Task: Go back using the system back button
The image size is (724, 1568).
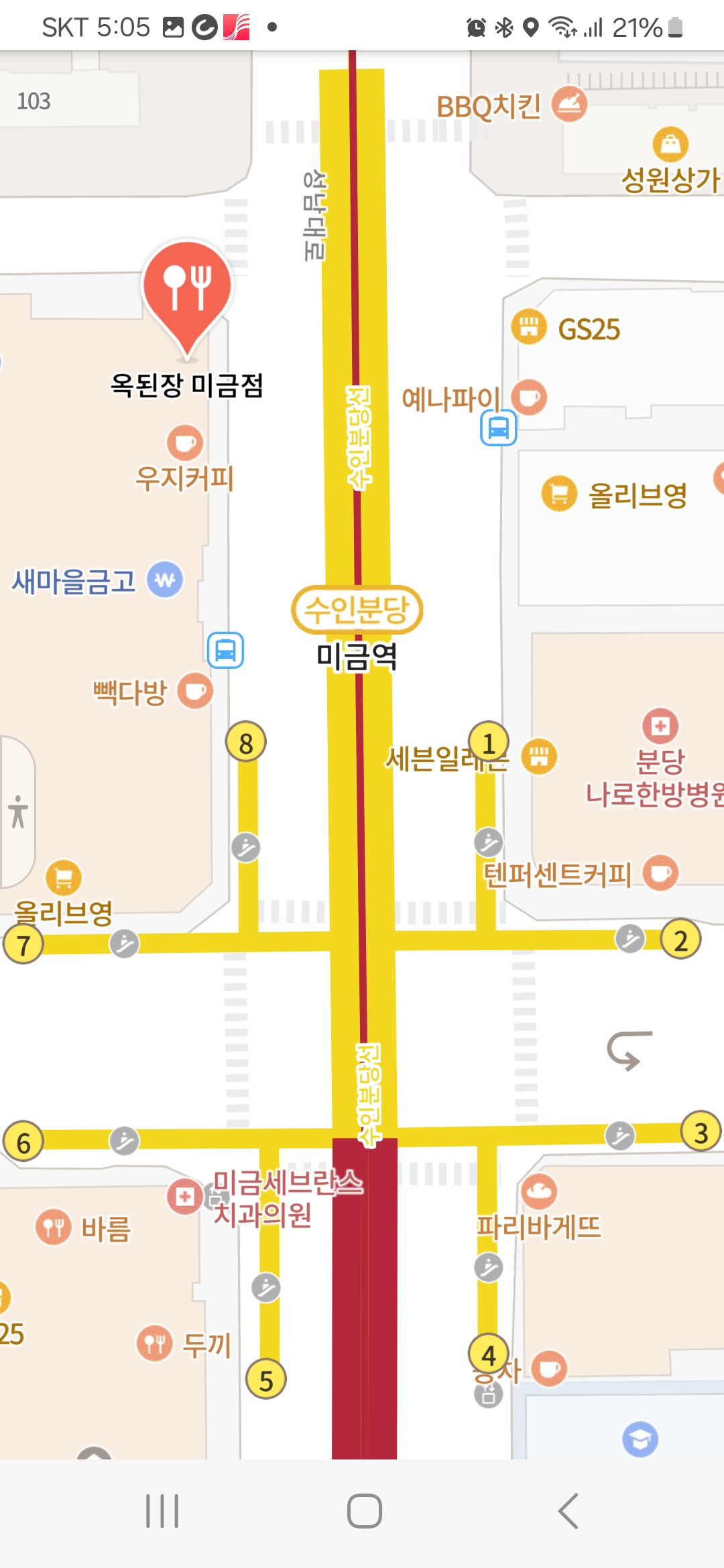Action: 568,1511
